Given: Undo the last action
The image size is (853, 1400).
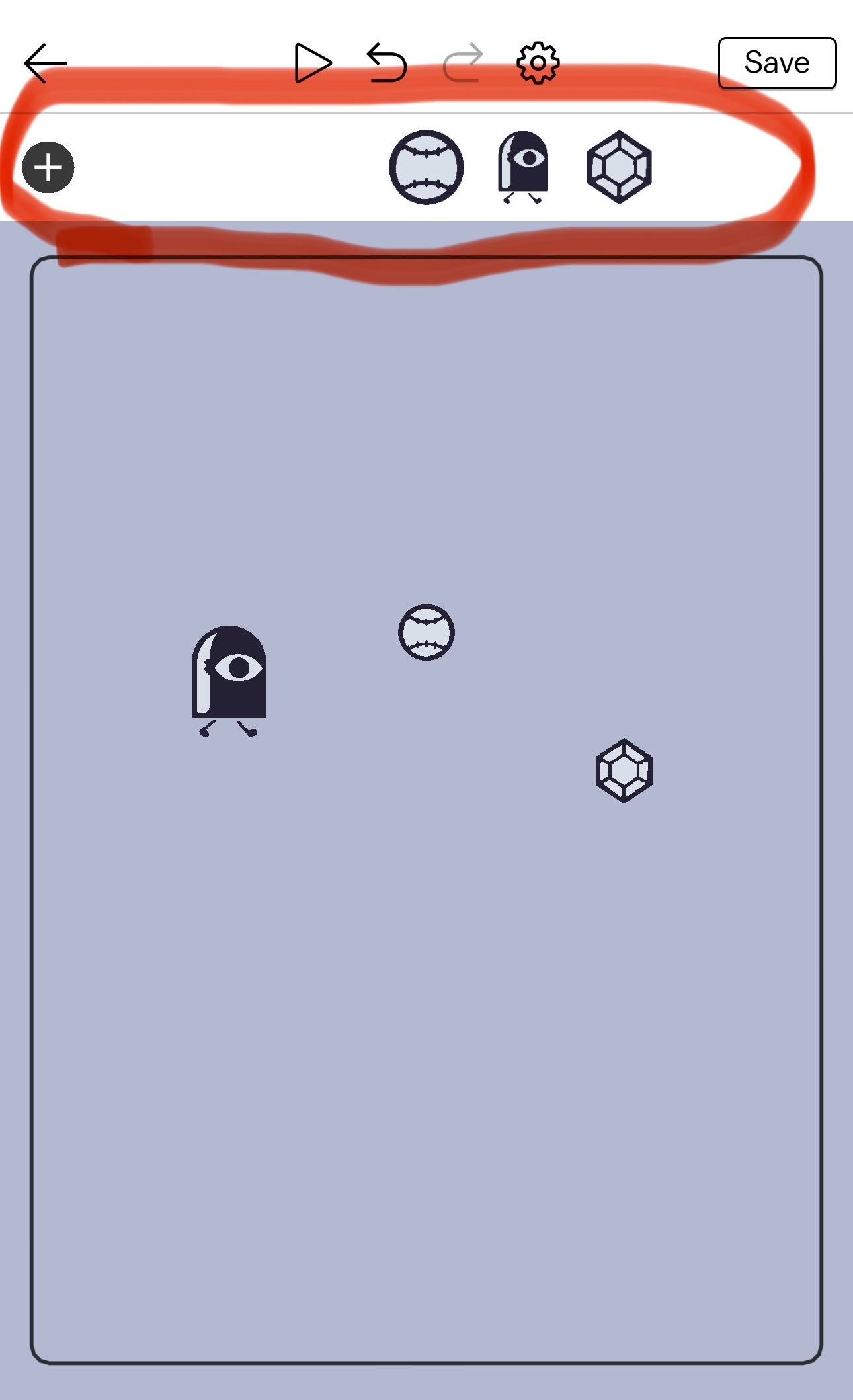Looking at the screenshot, I should click(x=387, y=63).
